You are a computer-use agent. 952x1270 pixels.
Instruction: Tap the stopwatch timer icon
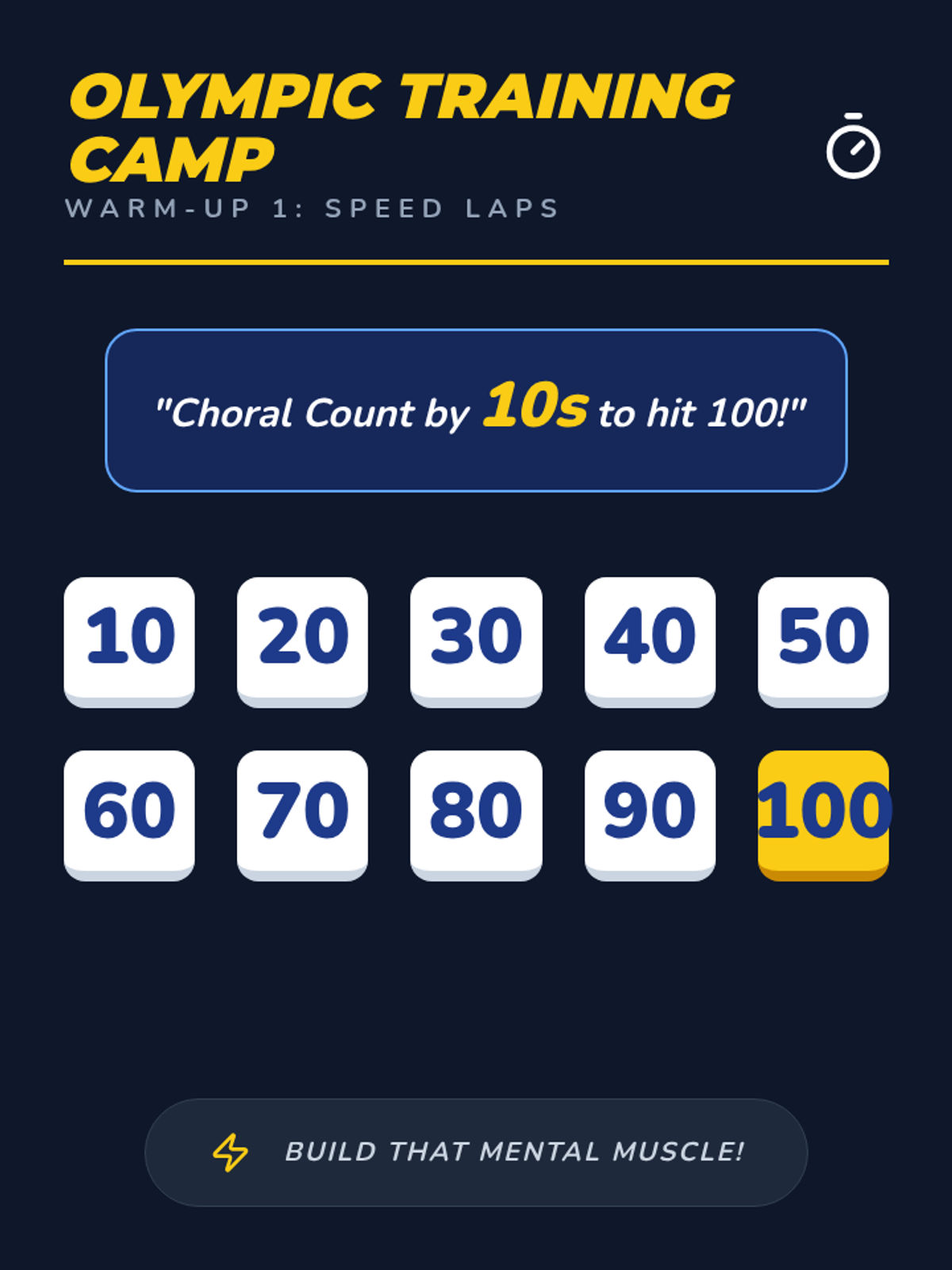click(x=853, y=146)
